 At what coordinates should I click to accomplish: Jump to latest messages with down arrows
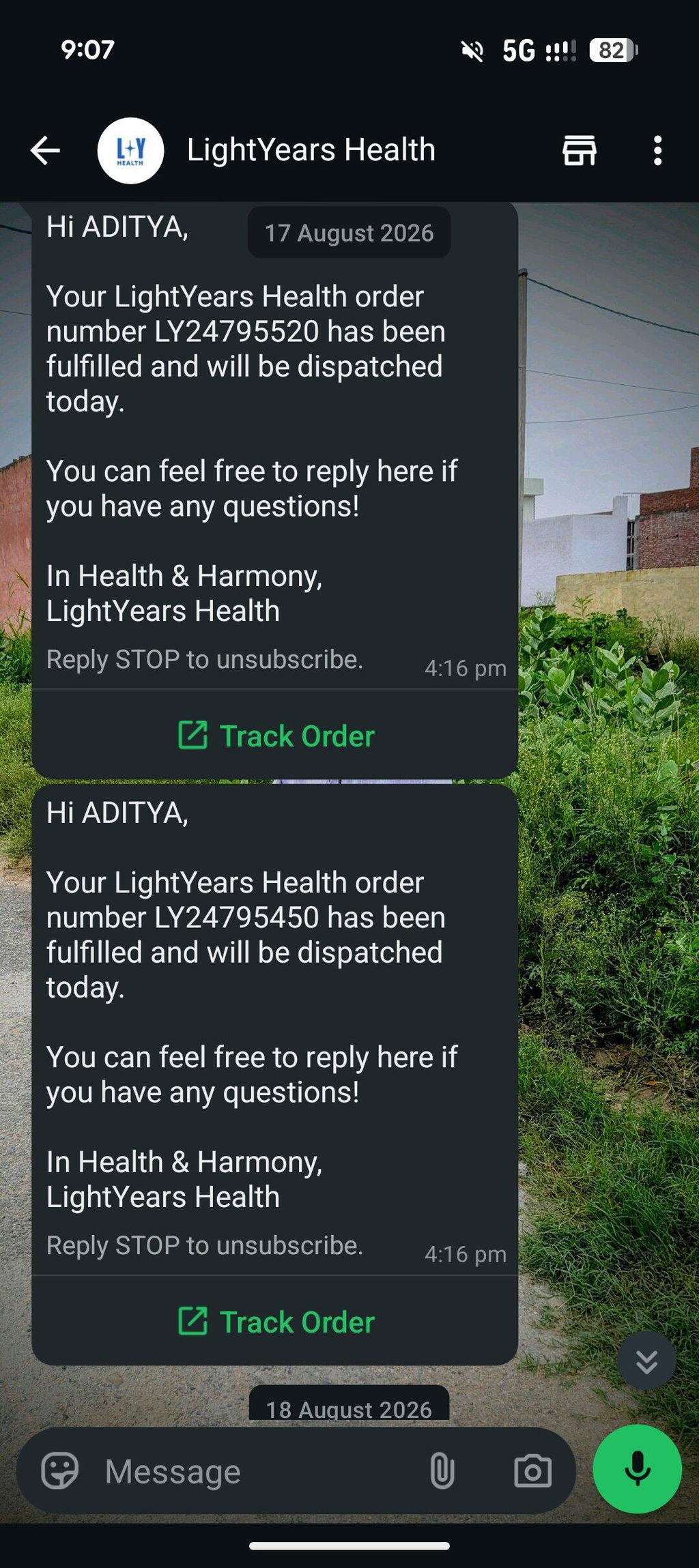(x=646, y=1360)
